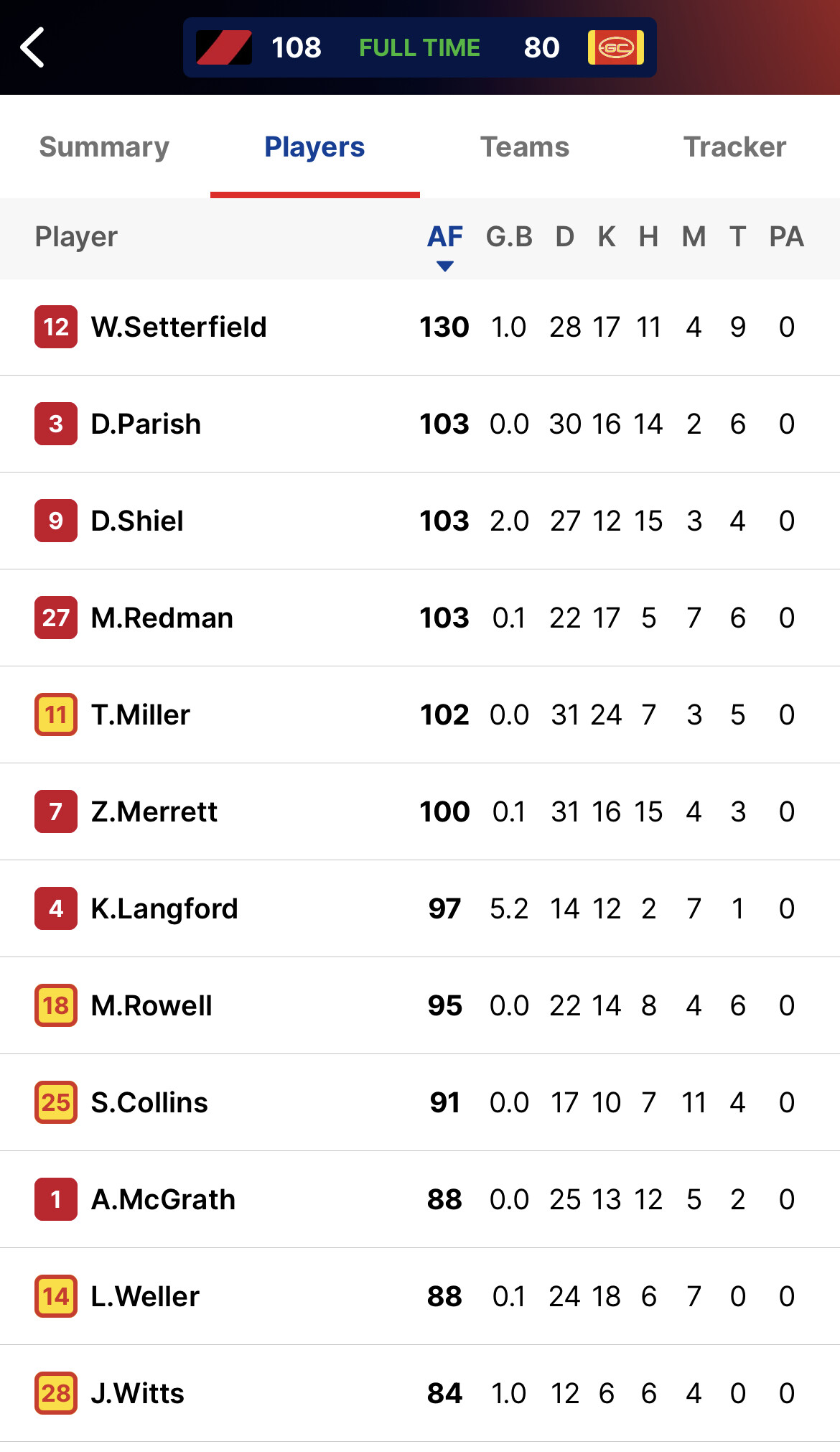
Task: Switch to the Teams tab
Action: 525,147
